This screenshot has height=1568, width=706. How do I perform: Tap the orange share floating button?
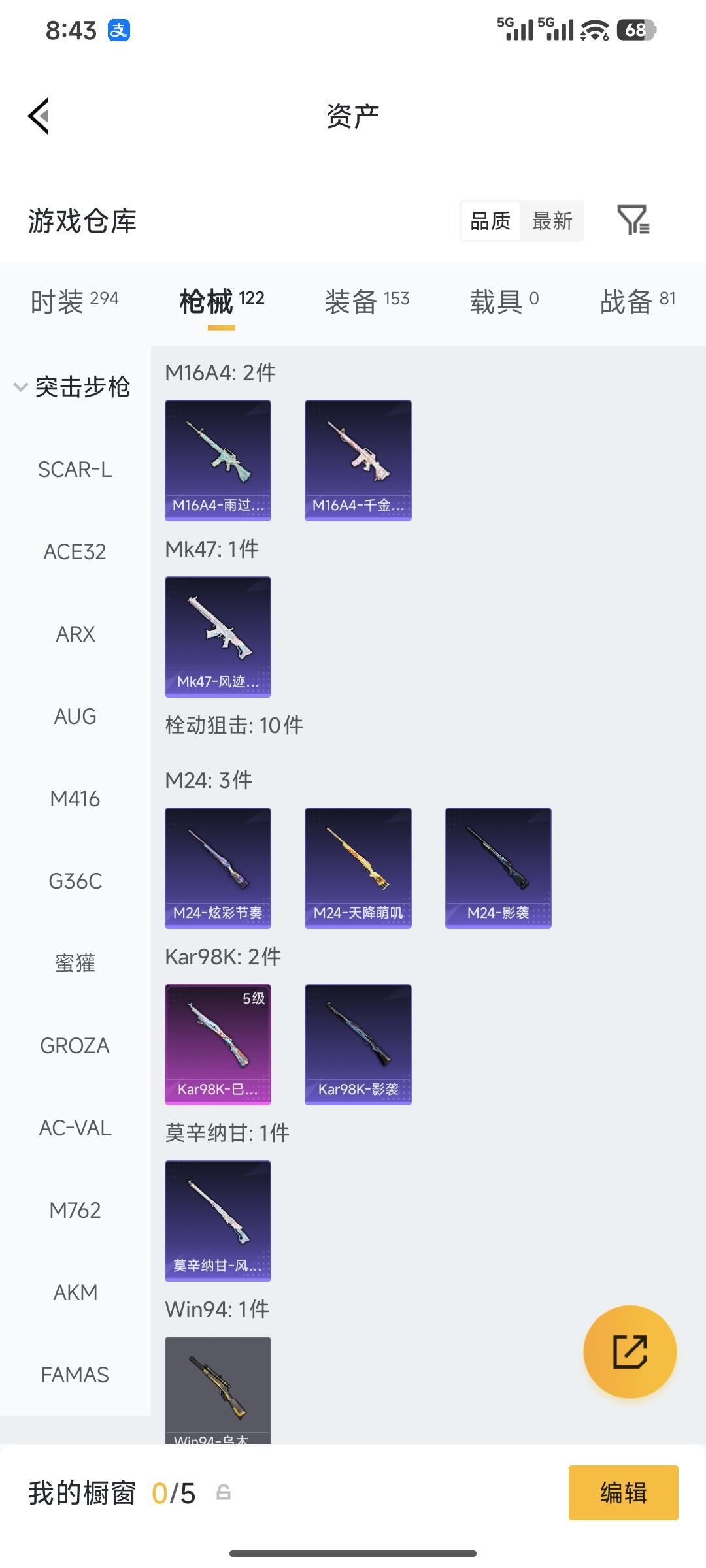click(x=630, y=1352)
